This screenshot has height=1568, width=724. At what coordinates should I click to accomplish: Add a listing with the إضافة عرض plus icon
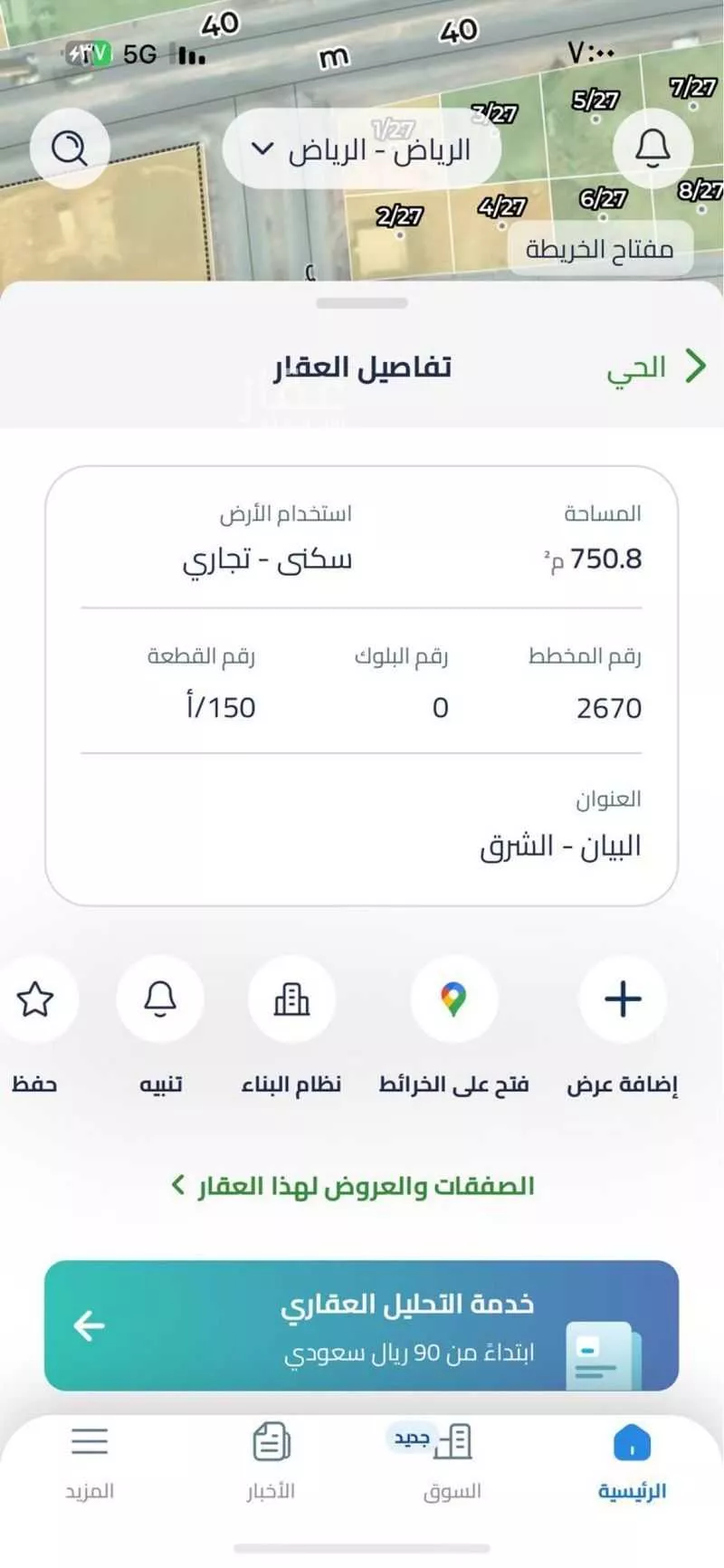[x=621, y=999]
